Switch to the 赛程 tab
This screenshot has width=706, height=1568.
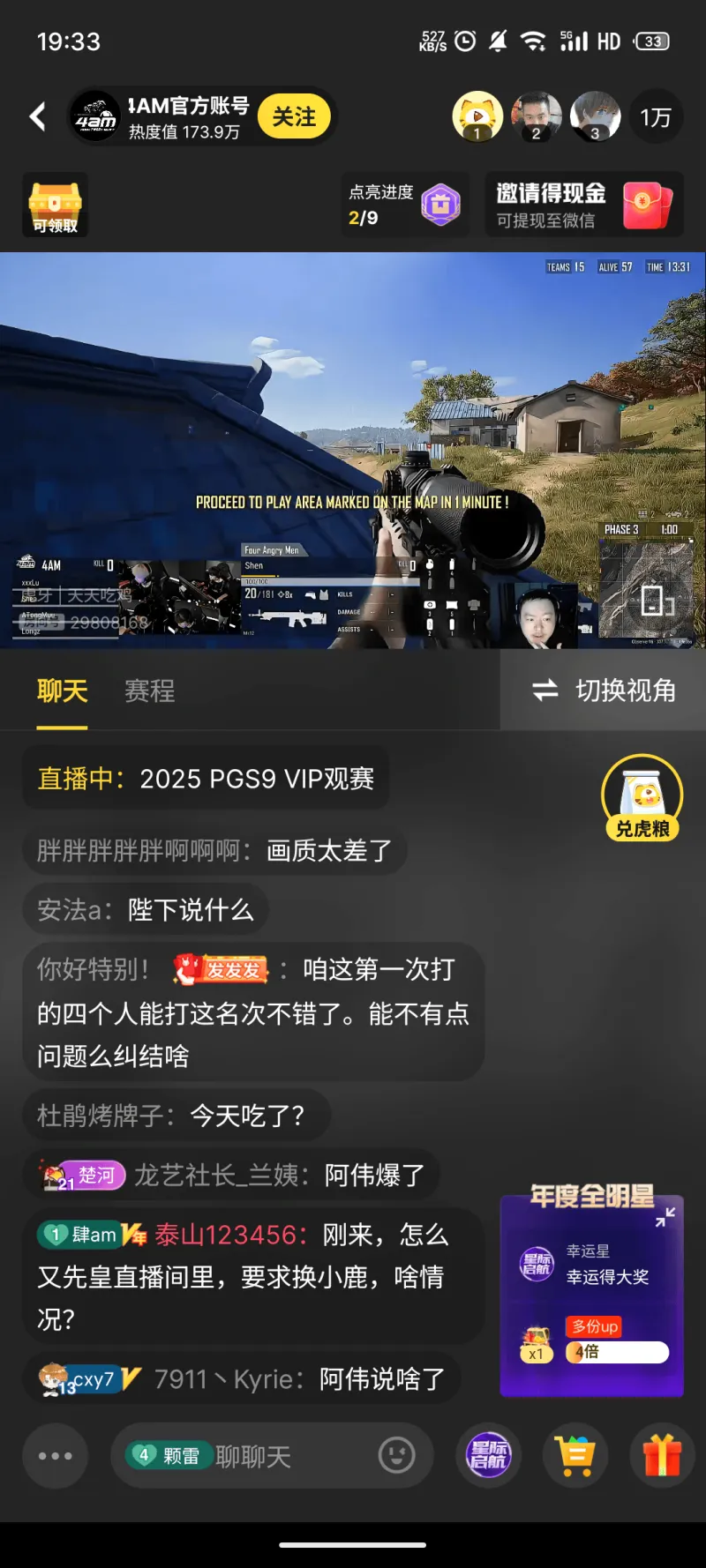tap(149, 691)
